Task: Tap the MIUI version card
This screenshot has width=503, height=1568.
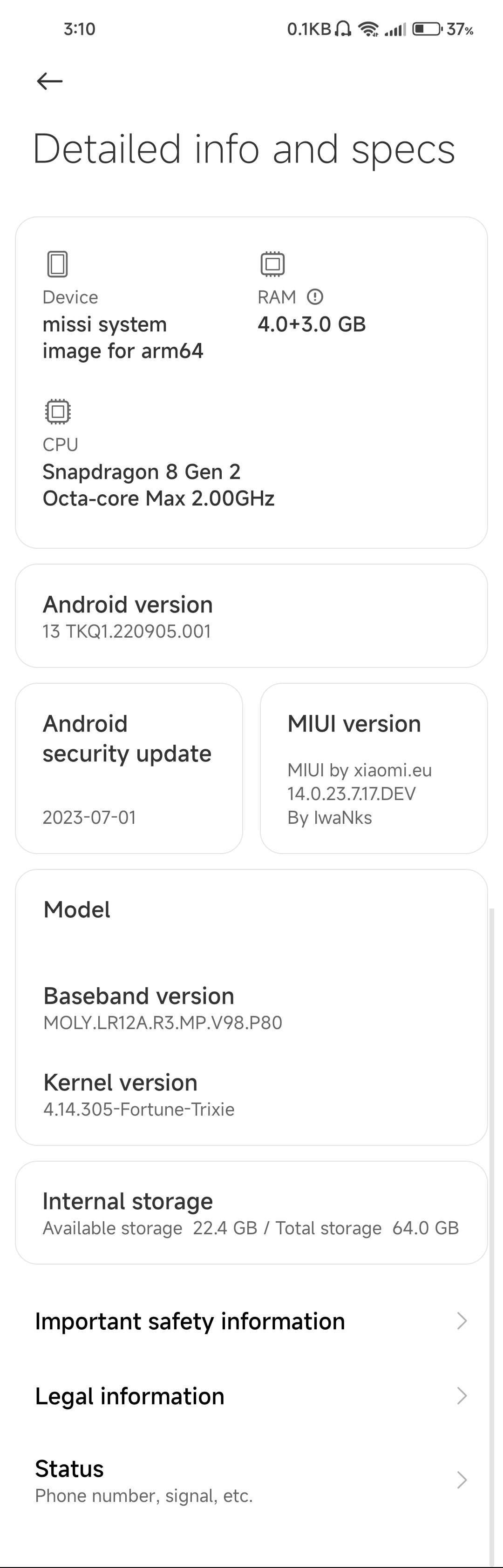Action: [374, 768]
